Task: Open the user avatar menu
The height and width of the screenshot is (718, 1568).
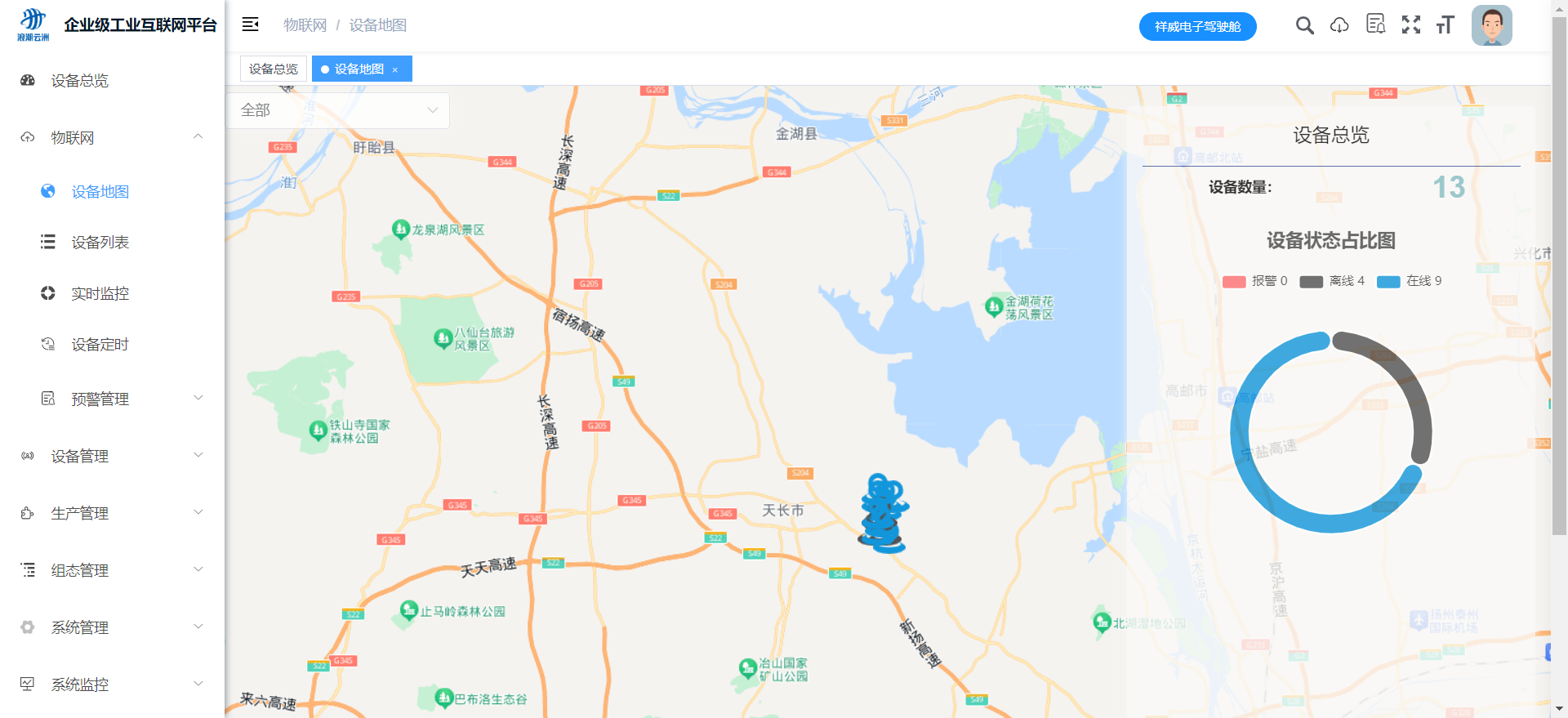Action: 1491,25
